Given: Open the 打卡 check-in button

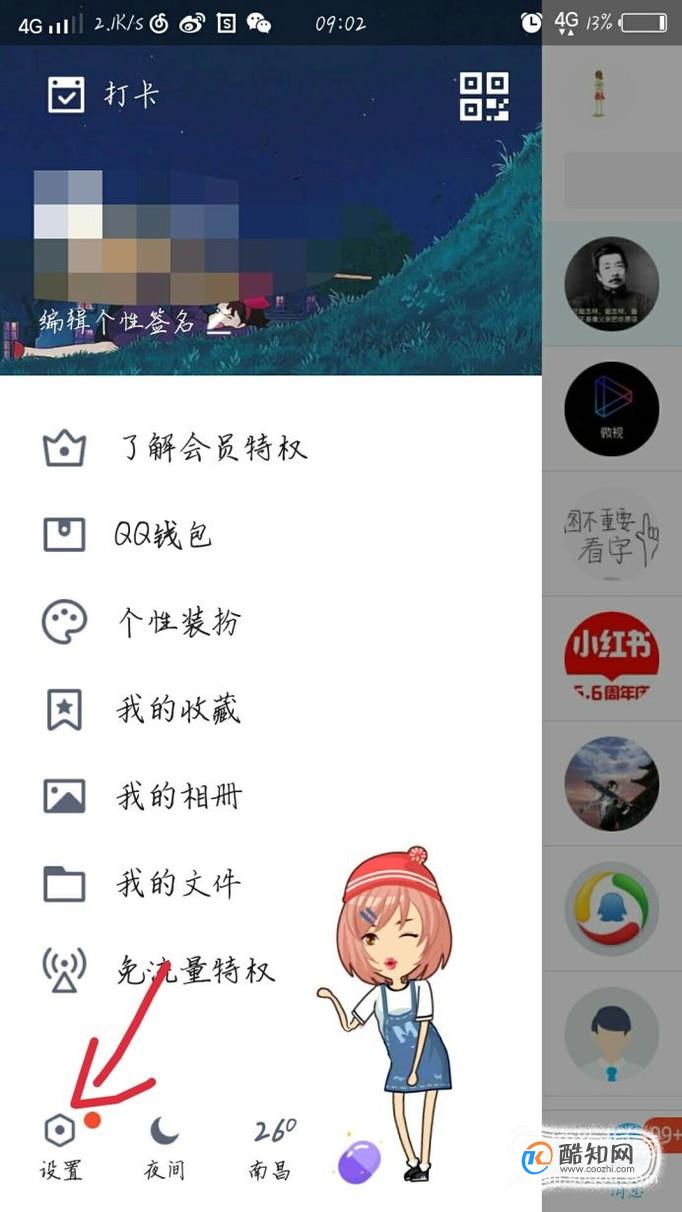Looking at the screenshot, I should point(104,96).
